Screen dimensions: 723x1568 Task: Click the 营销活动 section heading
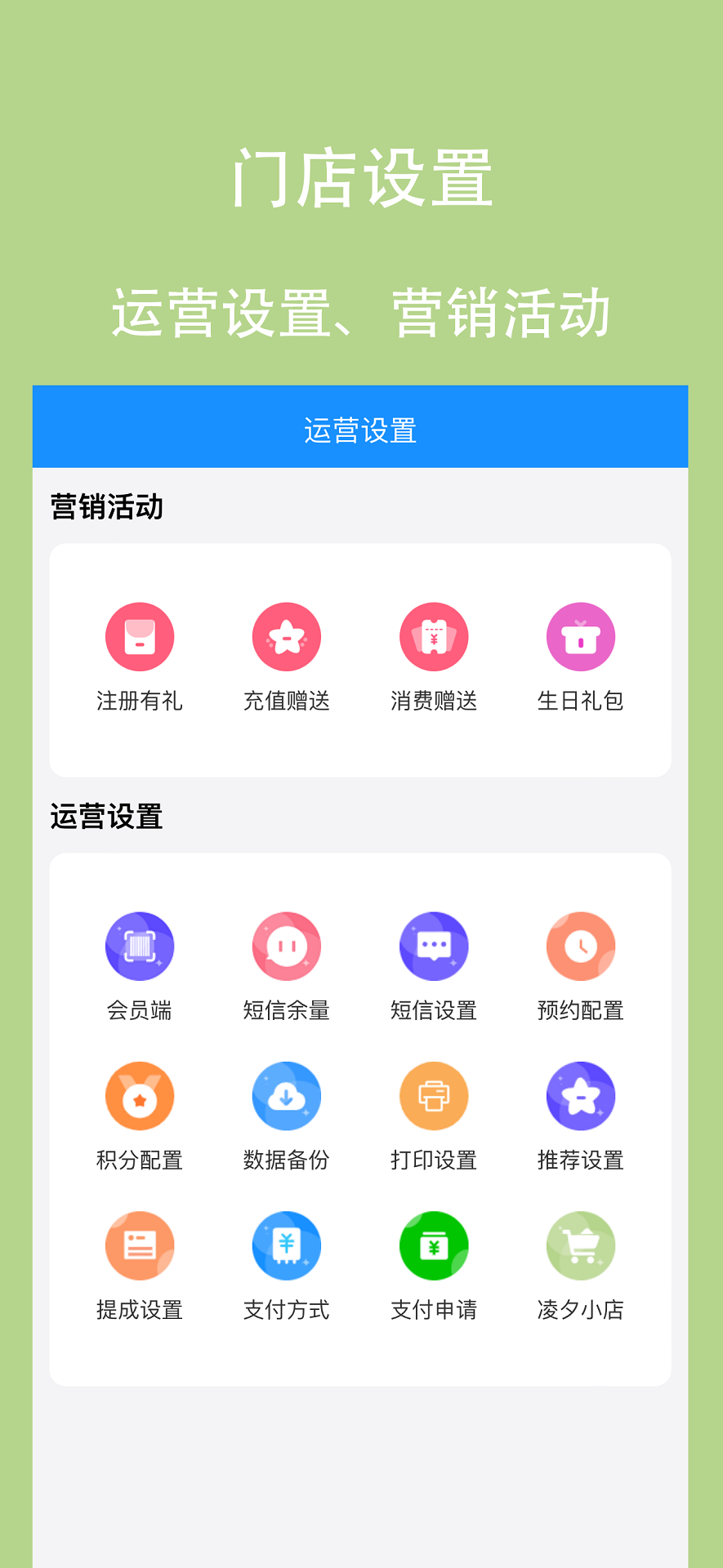coord(106,506)
